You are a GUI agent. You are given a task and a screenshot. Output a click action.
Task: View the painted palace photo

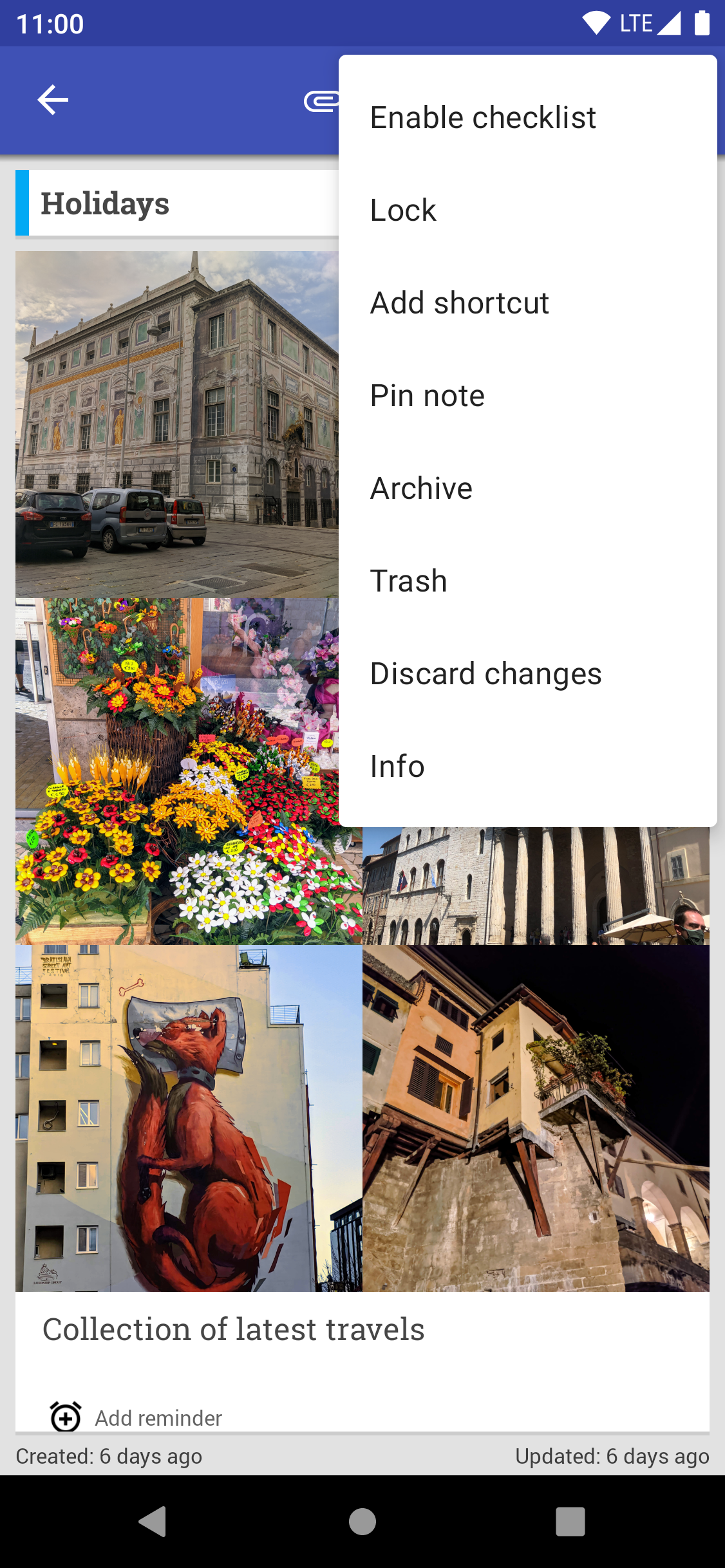pos(177,424)
